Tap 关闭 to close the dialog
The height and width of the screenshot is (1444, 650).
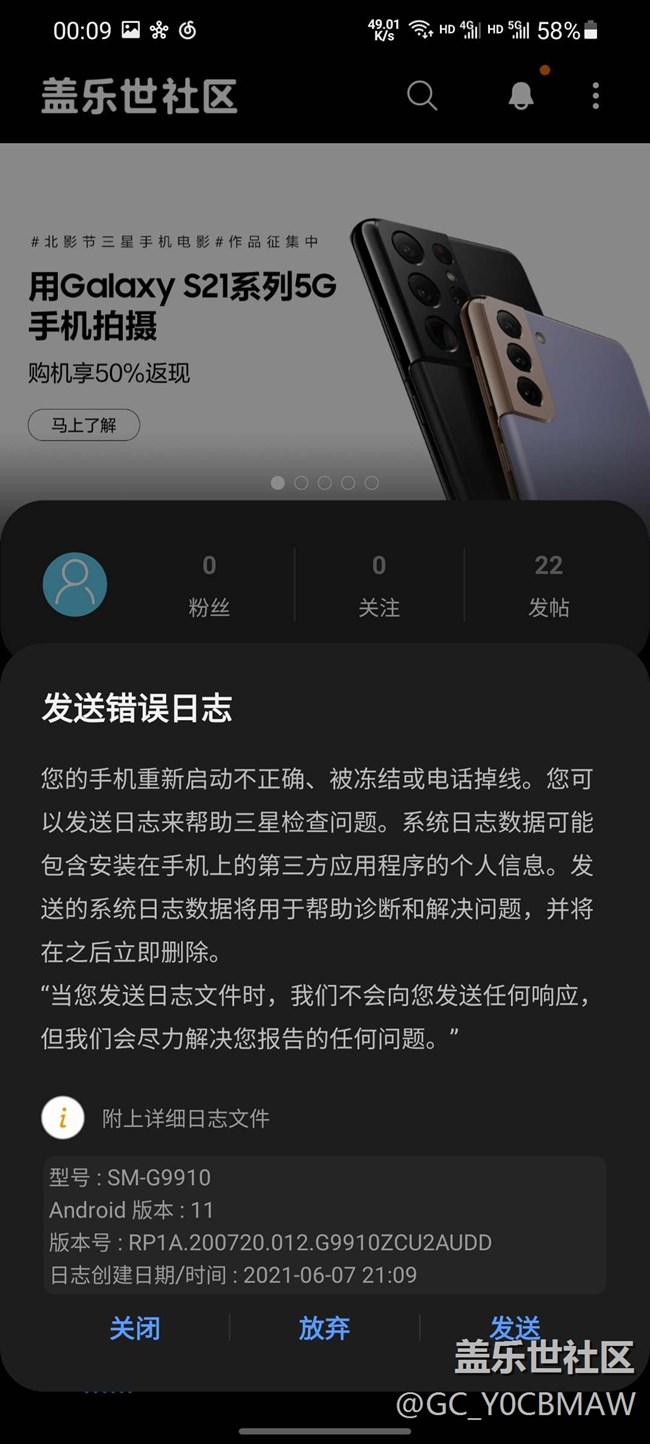coord(134,1328)
